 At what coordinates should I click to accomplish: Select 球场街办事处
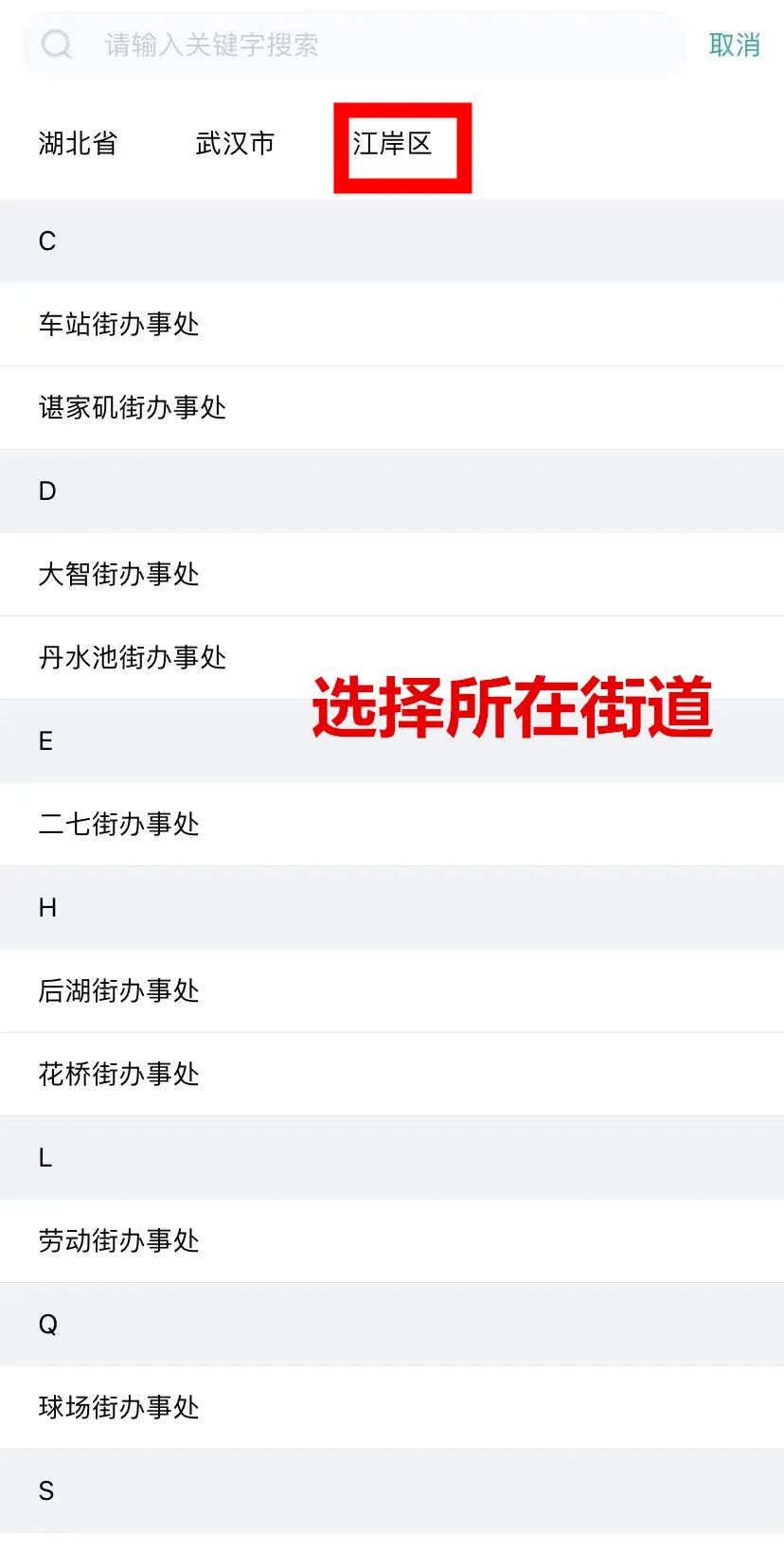[392, 1408]
